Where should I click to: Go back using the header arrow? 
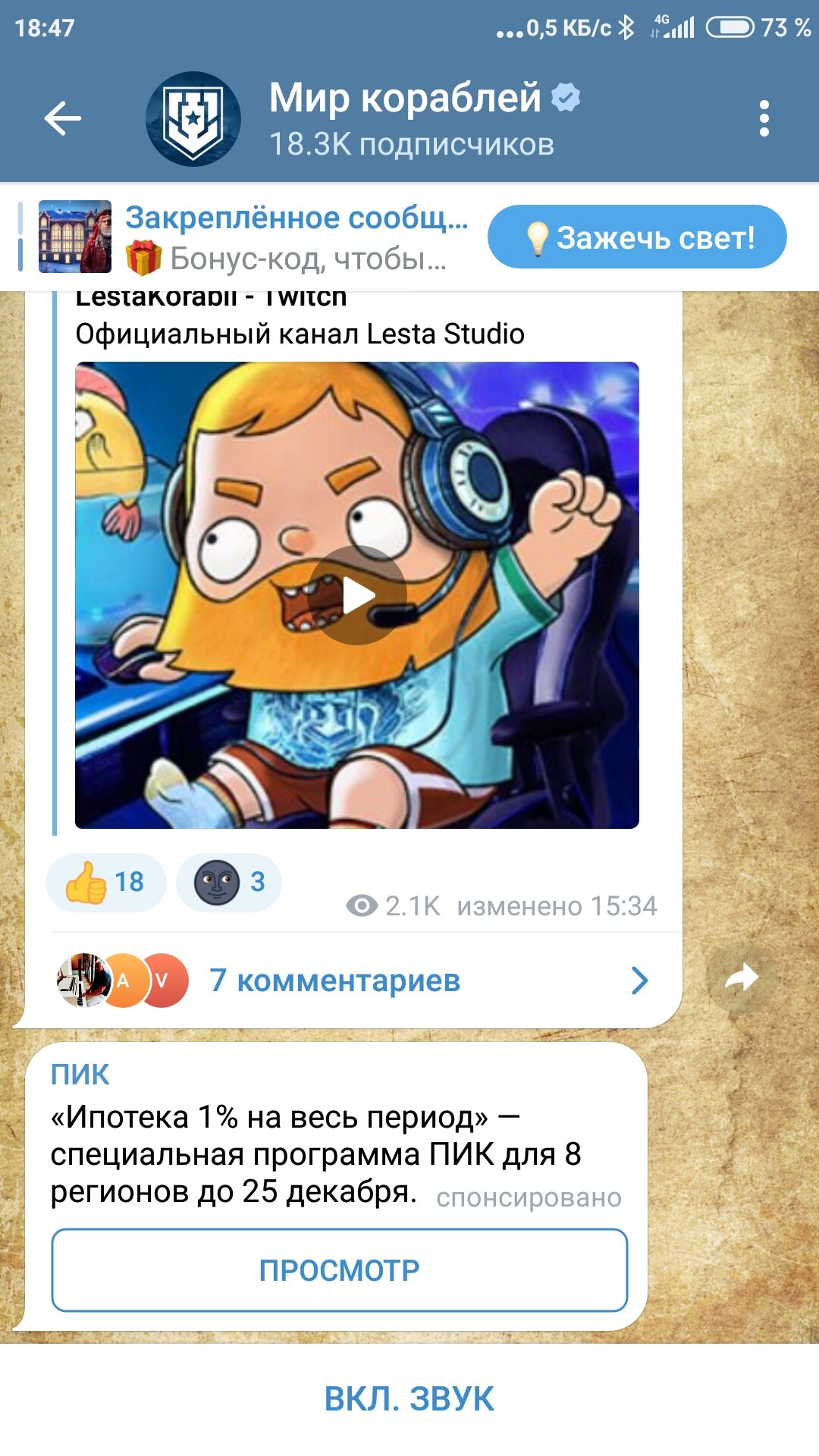coord(62,118)
